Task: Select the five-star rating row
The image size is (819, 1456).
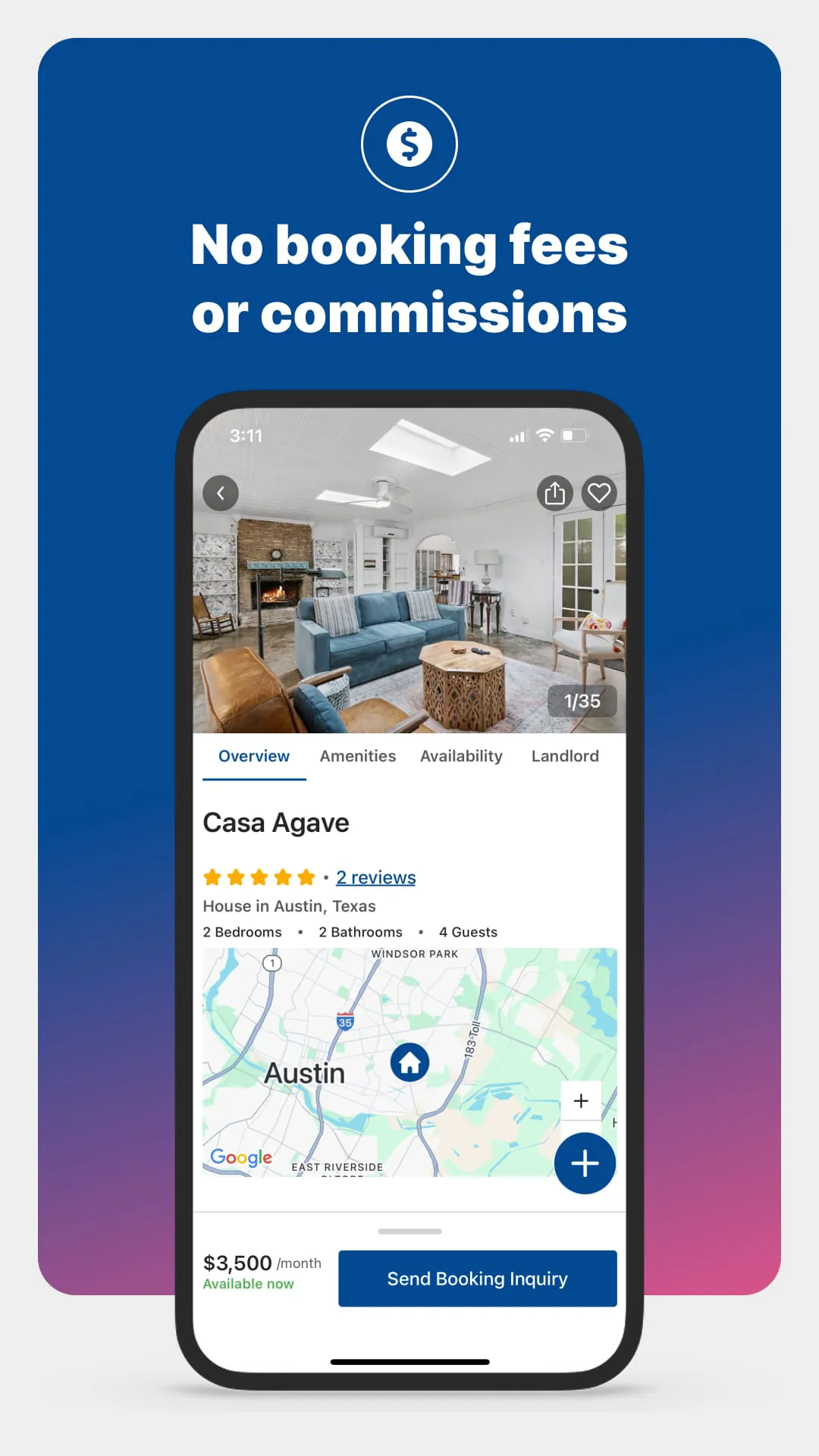Action: pyautogui.click(x=259, y=877)
